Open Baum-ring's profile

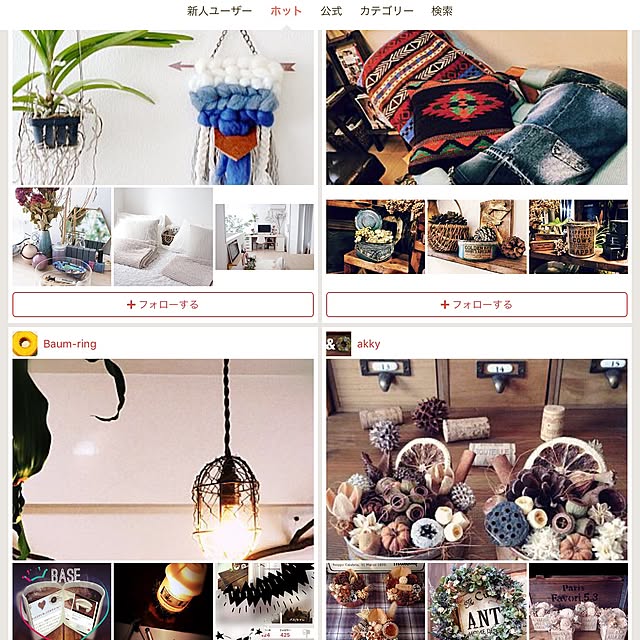(x=69, y=344)
